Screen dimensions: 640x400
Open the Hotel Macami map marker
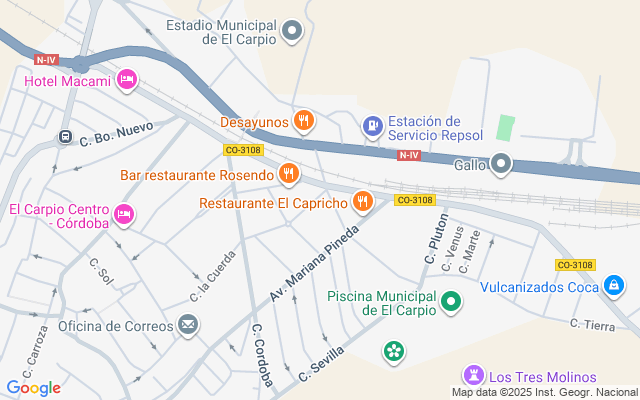point(126,80)
